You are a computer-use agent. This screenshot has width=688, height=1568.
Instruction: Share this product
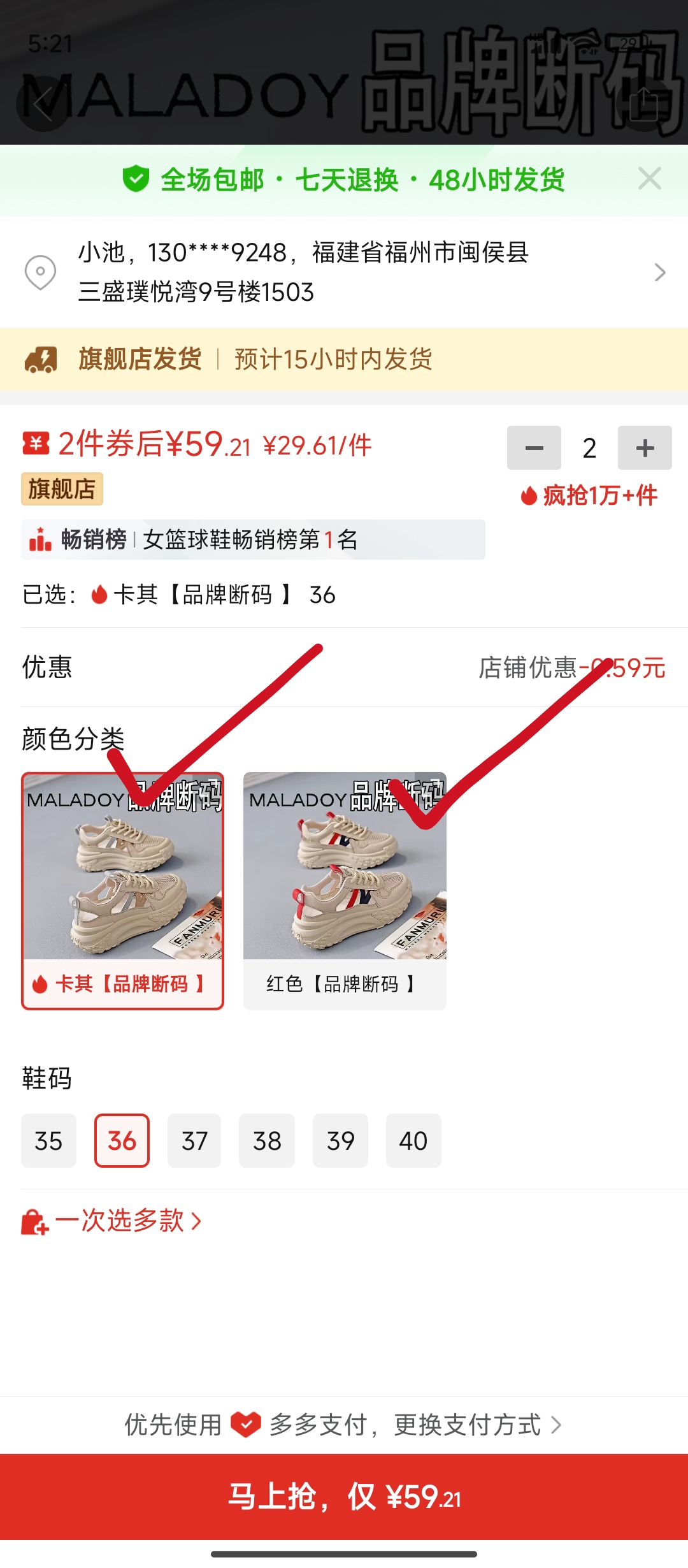[x=643, y=103]
